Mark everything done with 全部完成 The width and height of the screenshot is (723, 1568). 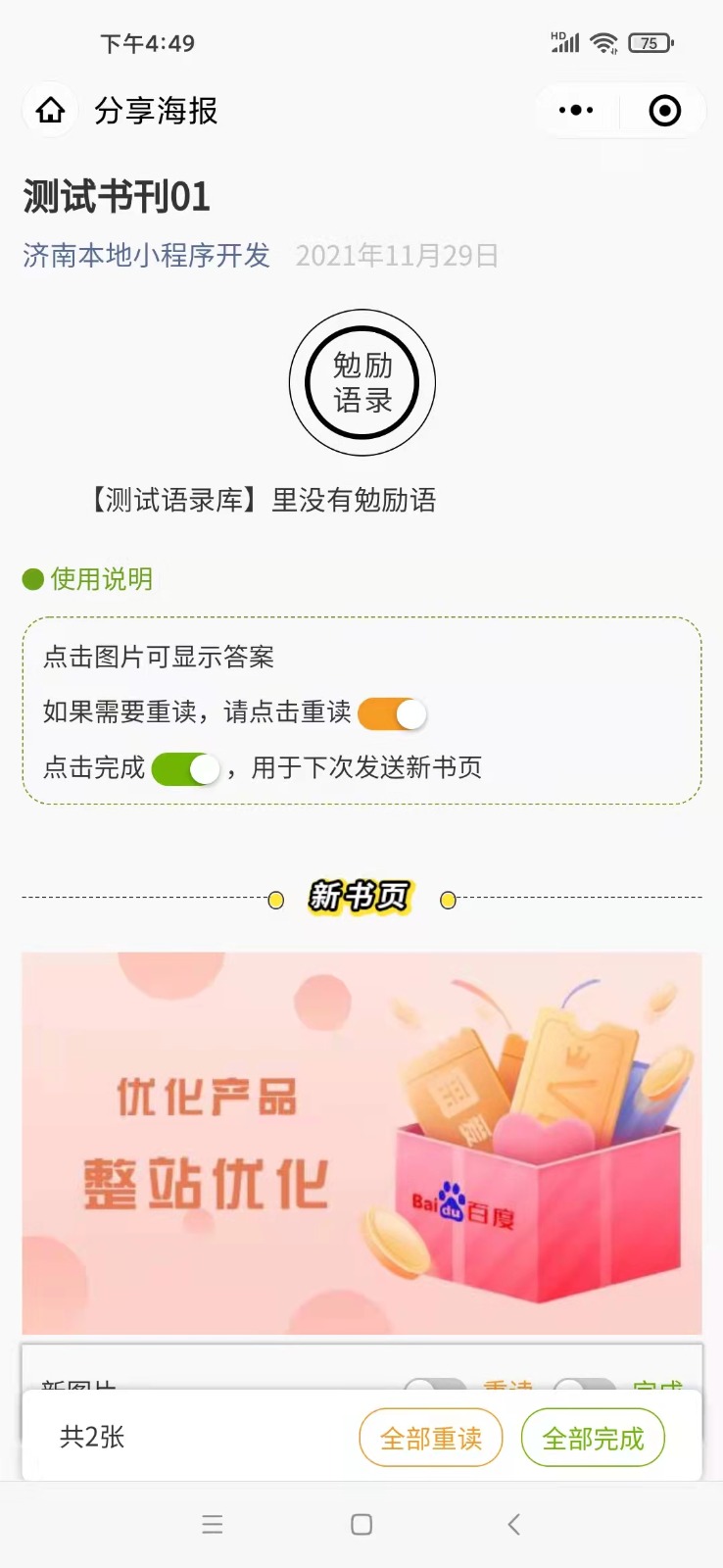point(593,1438)
